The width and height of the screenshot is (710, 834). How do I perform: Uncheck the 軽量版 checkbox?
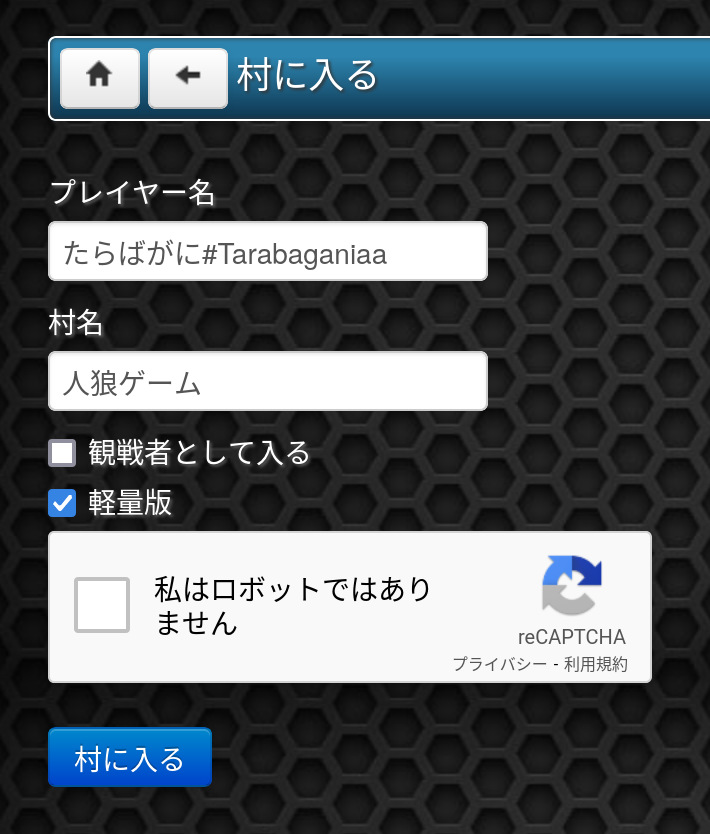point(63,503)
